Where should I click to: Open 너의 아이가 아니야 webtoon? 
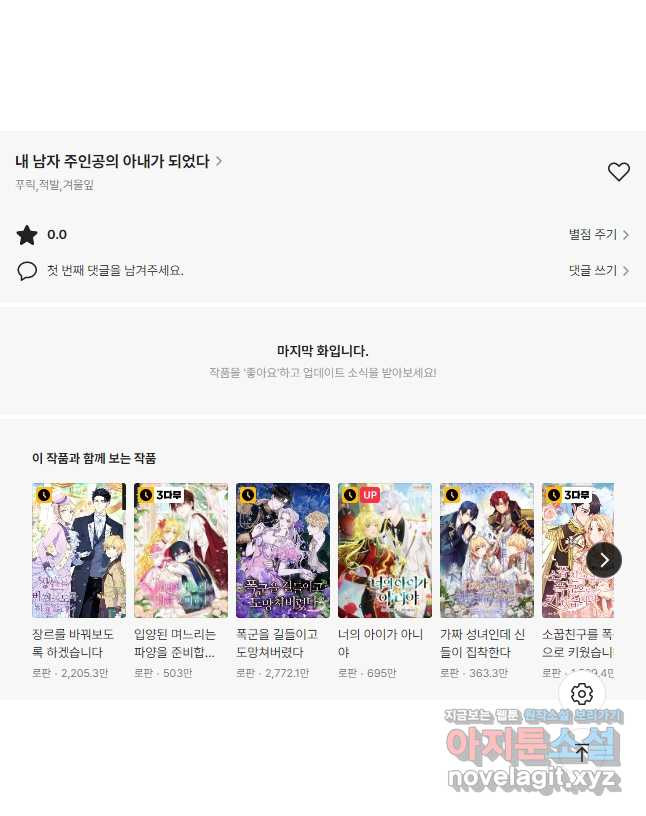(385, 551)
